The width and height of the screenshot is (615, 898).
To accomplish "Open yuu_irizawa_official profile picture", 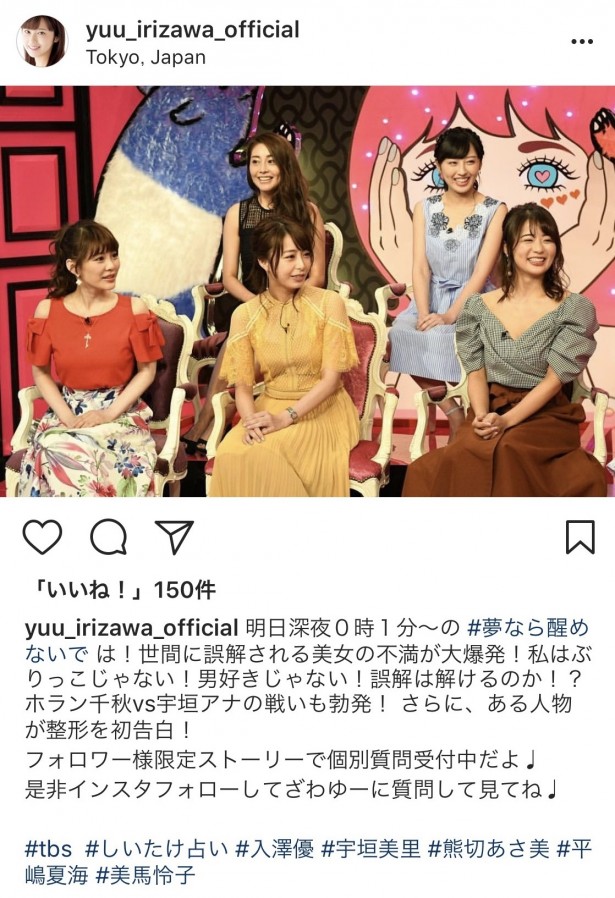I will click(x=41, y=42).
